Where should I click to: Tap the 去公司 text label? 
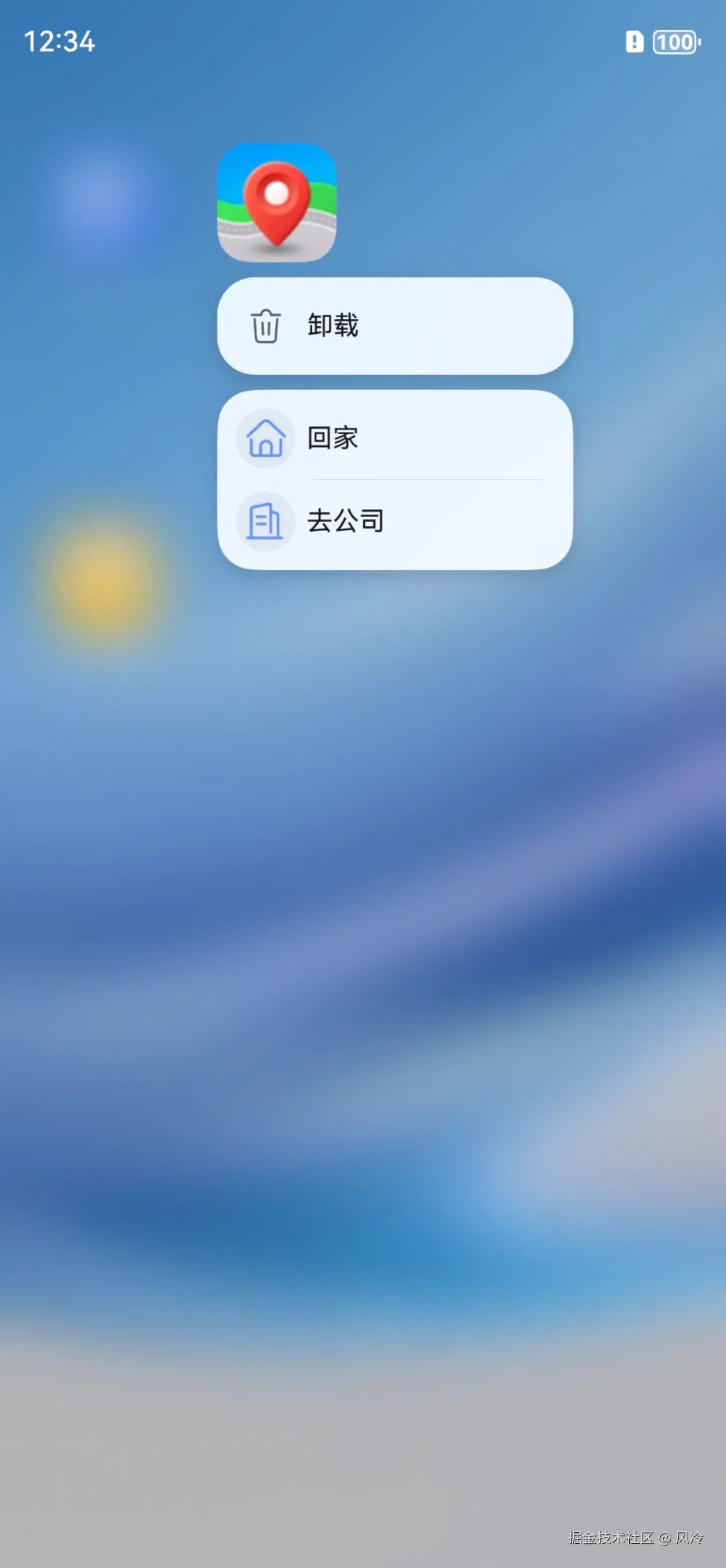[345, 520]
